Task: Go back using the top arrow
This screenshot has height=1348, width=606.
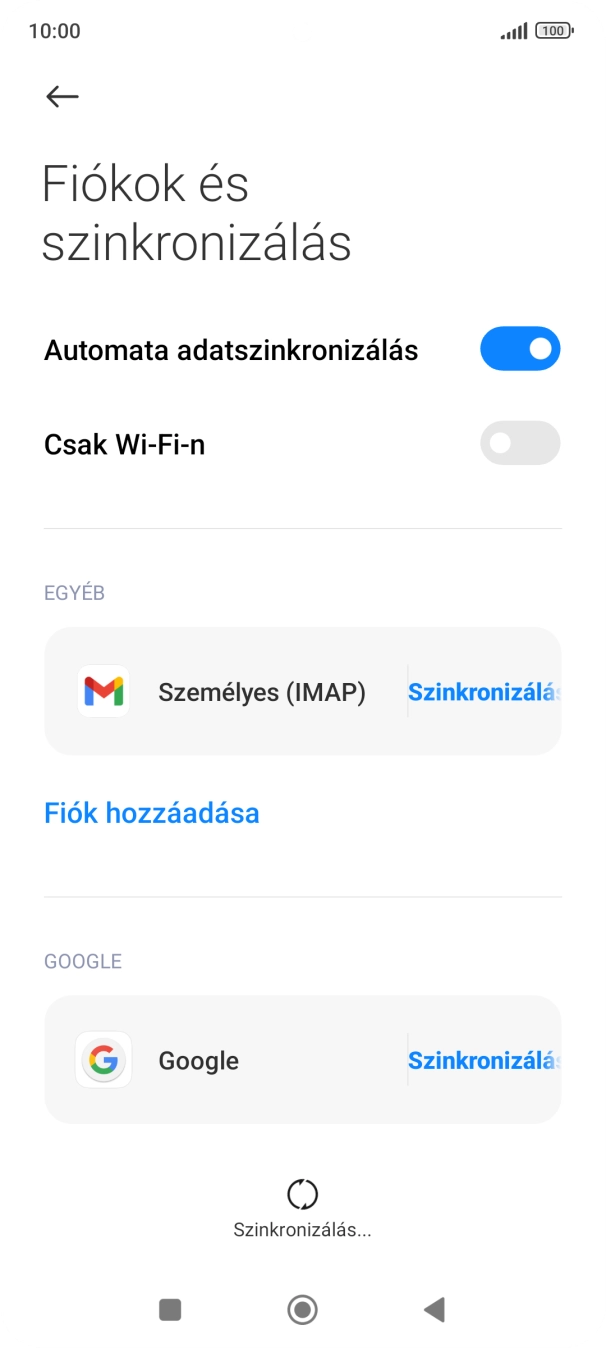Action: pos(62,96)
